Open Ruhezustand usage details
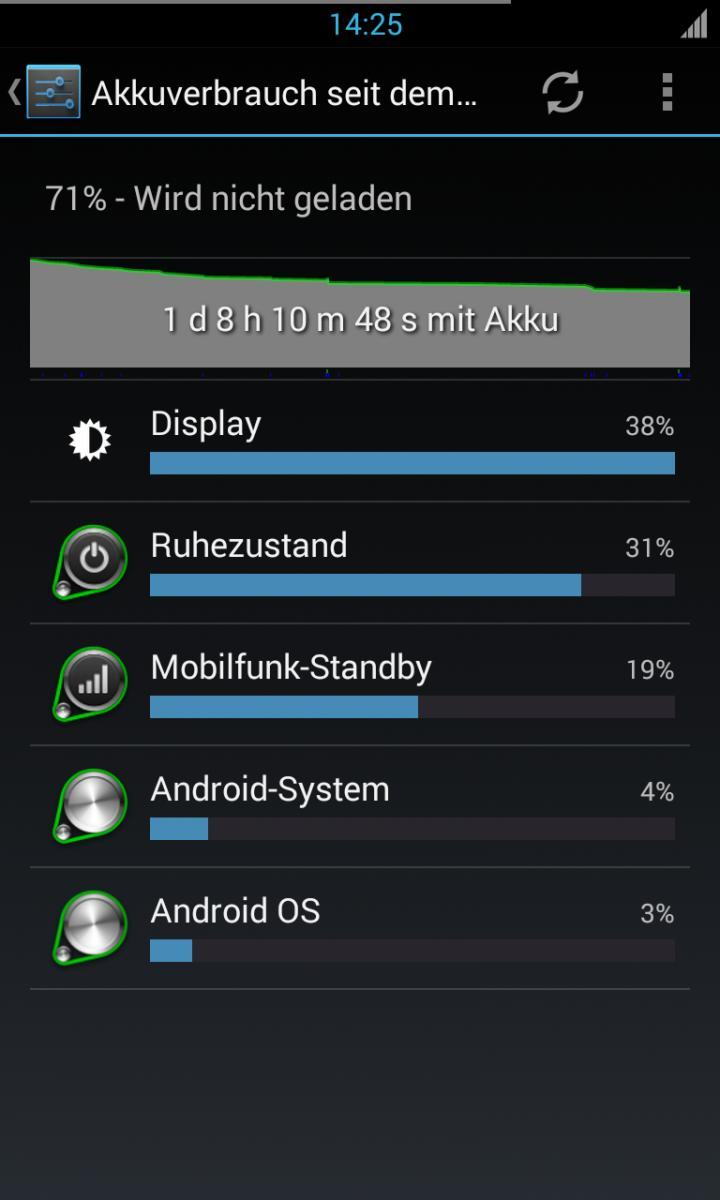Screen dimensions: 720x1200 pyautogui.click(x=360, y=563)
